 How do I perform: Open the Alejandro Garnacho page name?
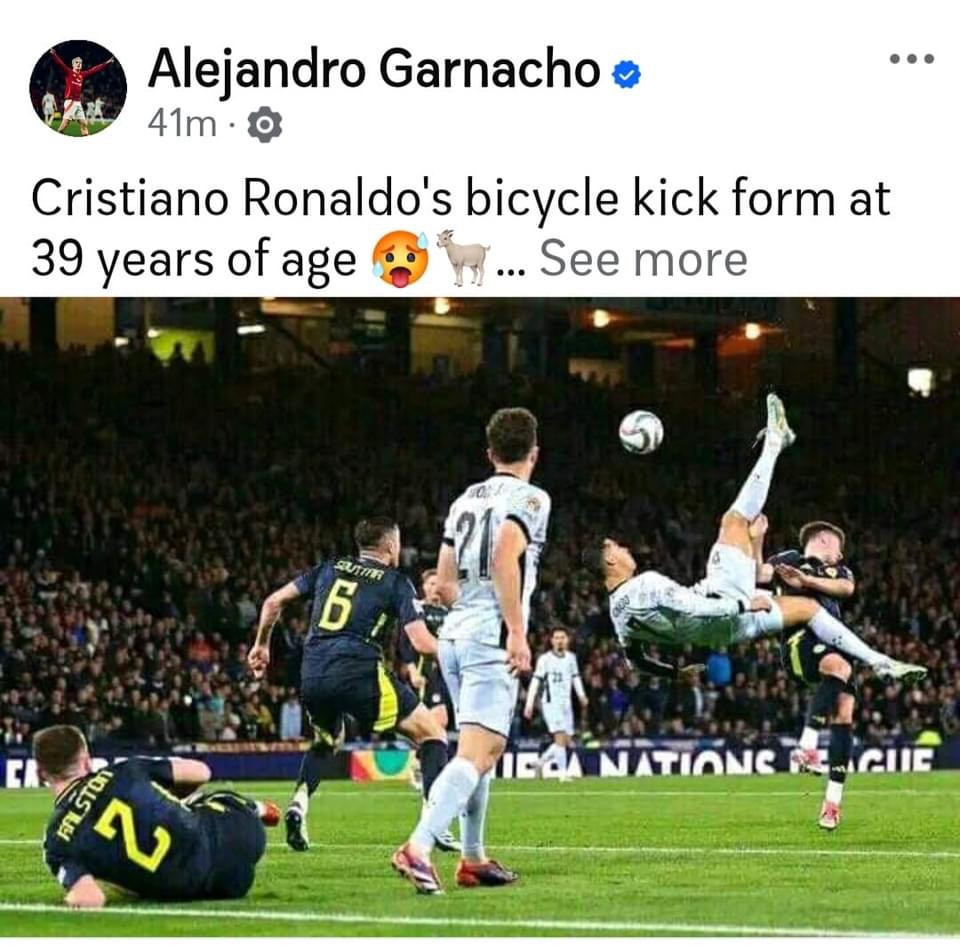[374, 70]
